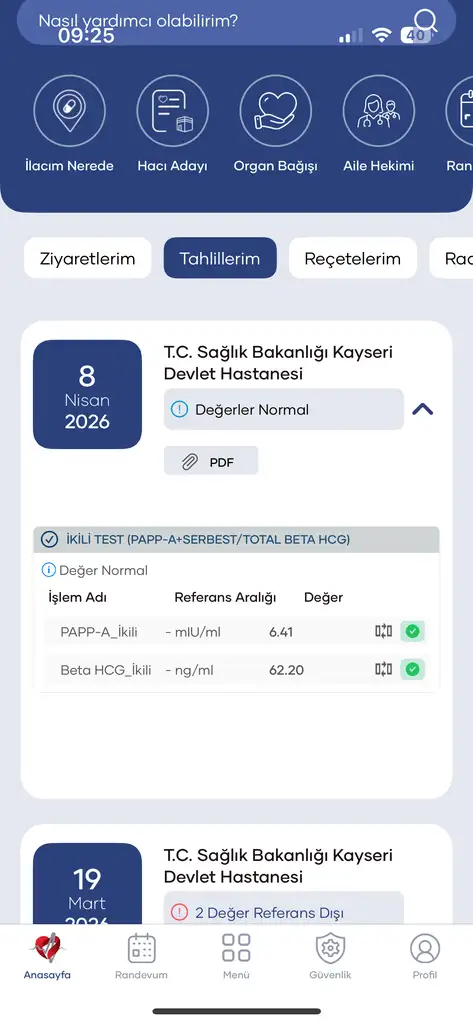Switch to the Reçetelerim tab

click(353, 258)
